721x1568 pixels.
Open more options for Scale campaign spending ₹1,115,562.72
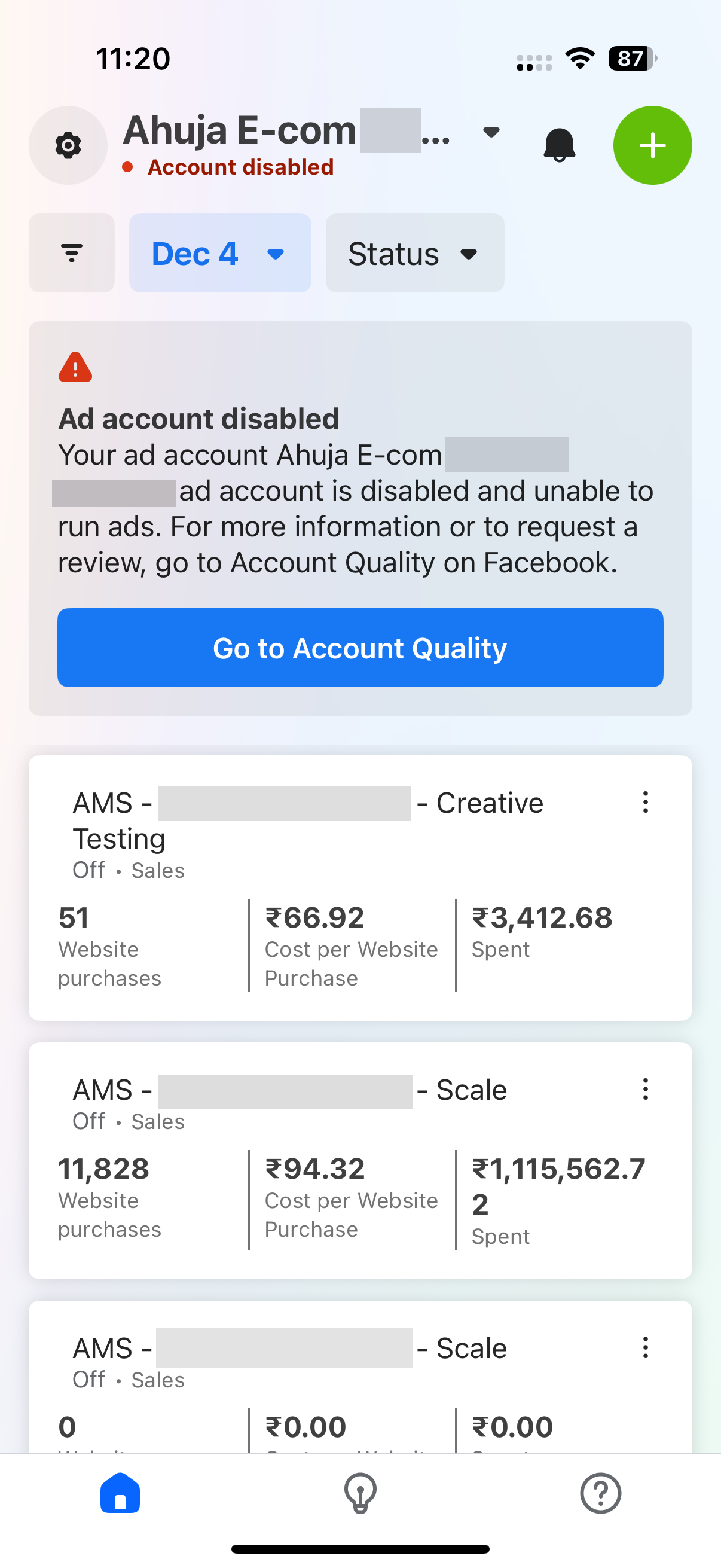pos(646,1089)
